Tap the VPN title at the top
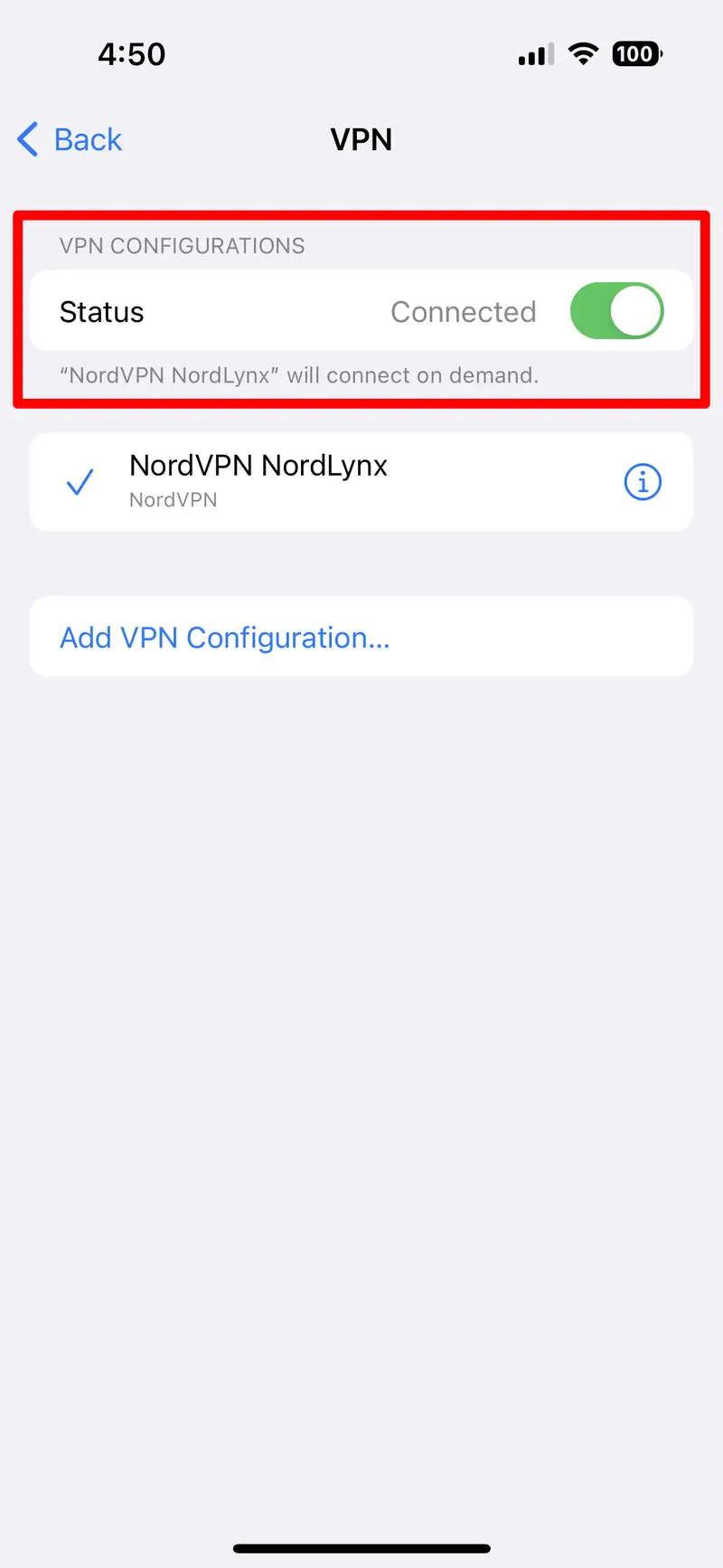Screen dimensions: 723x1568 [x=361, y=139]
